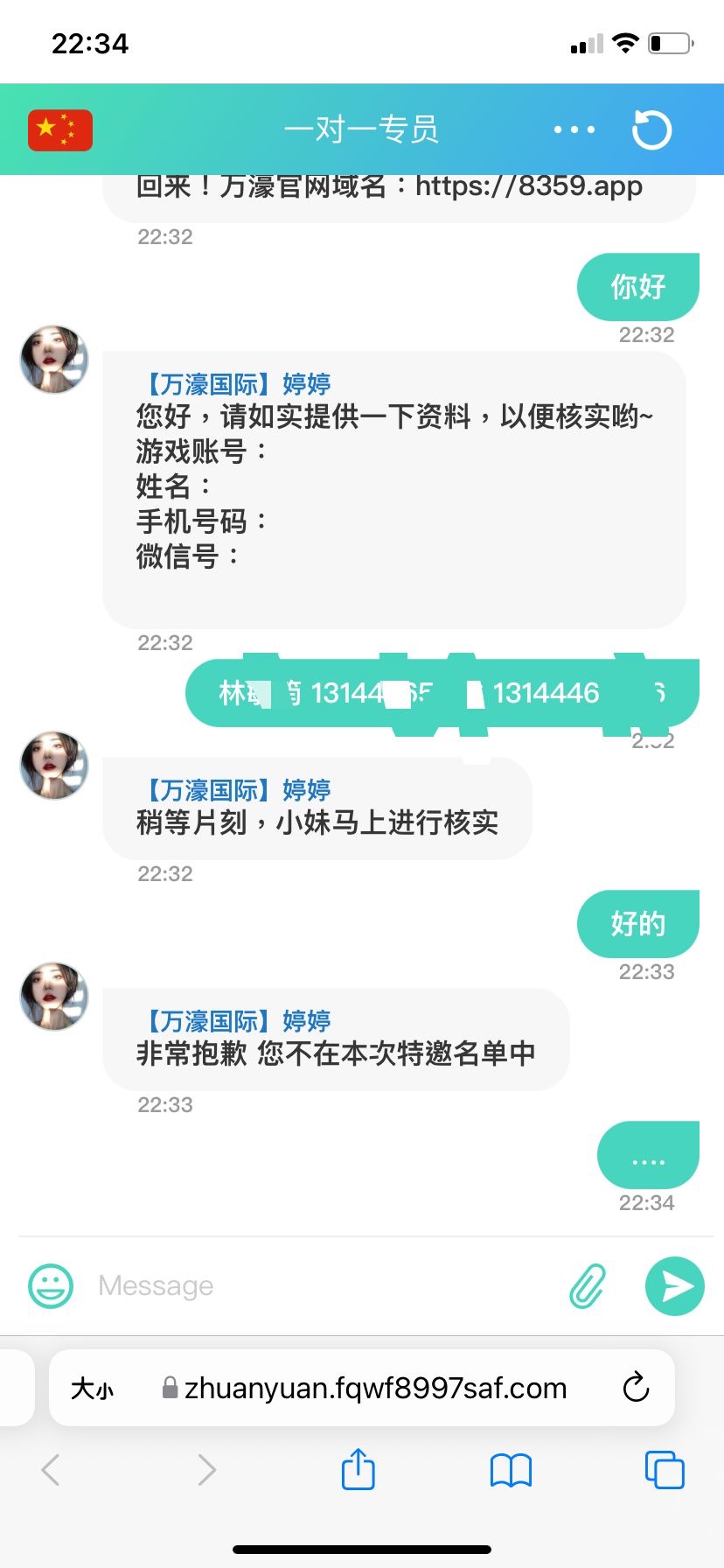This screenshot has width=724, height=1568.
Task: Open the emoji picker
Action: point(51,1284)
